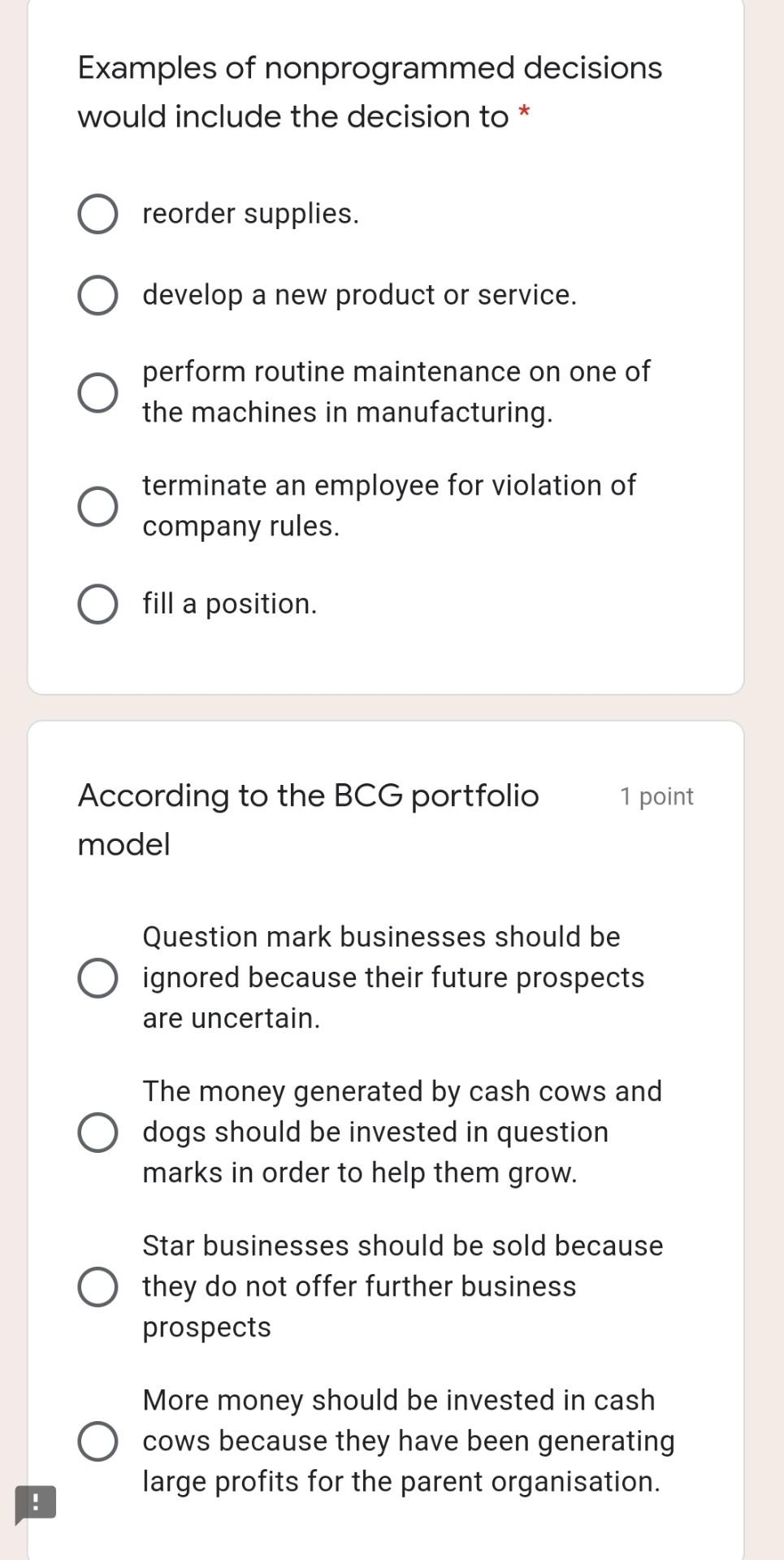Choose the 'fill a position' answer
This screenshot has height=1560, width=784.
[97, 604]
